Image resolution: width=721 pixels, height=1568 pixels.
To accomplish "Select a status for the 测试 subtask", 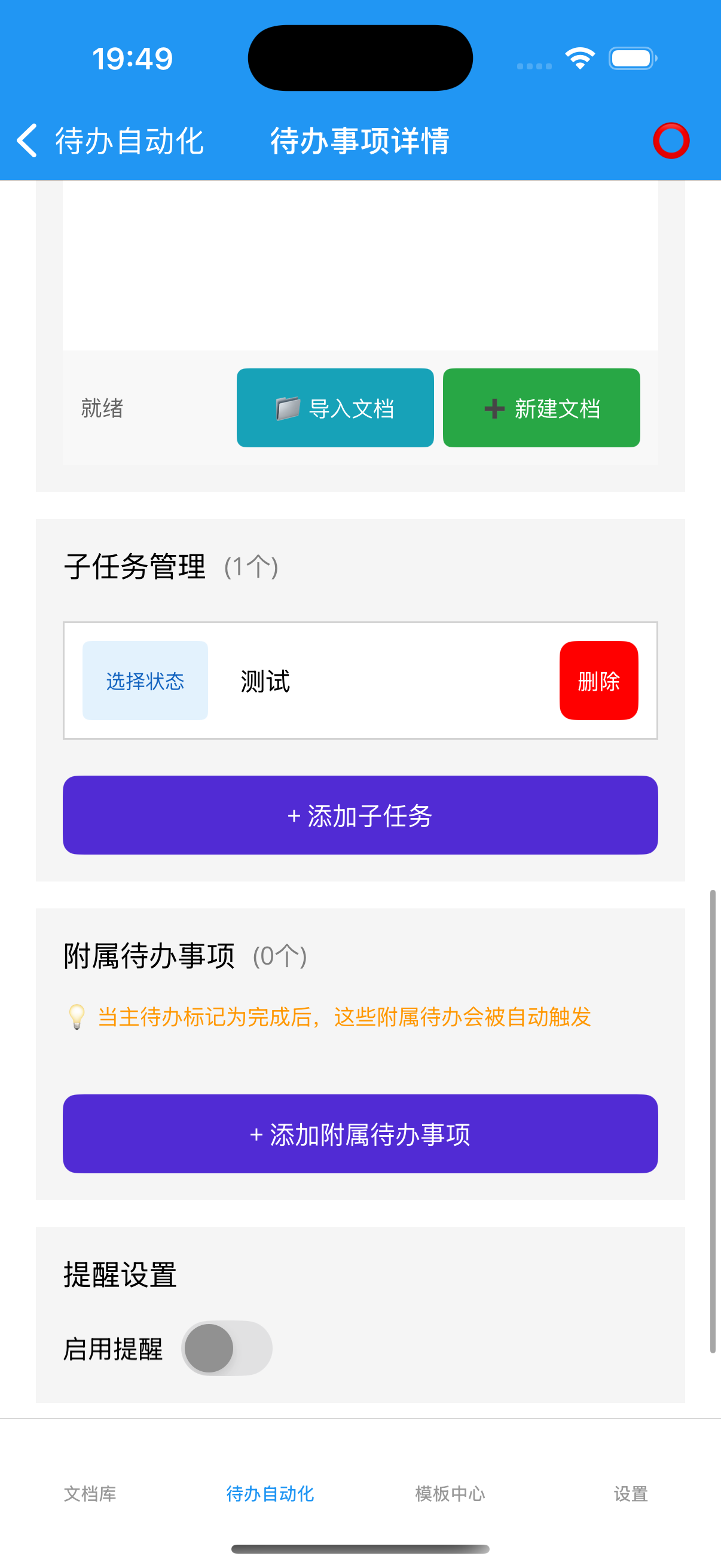I will 144,681.
